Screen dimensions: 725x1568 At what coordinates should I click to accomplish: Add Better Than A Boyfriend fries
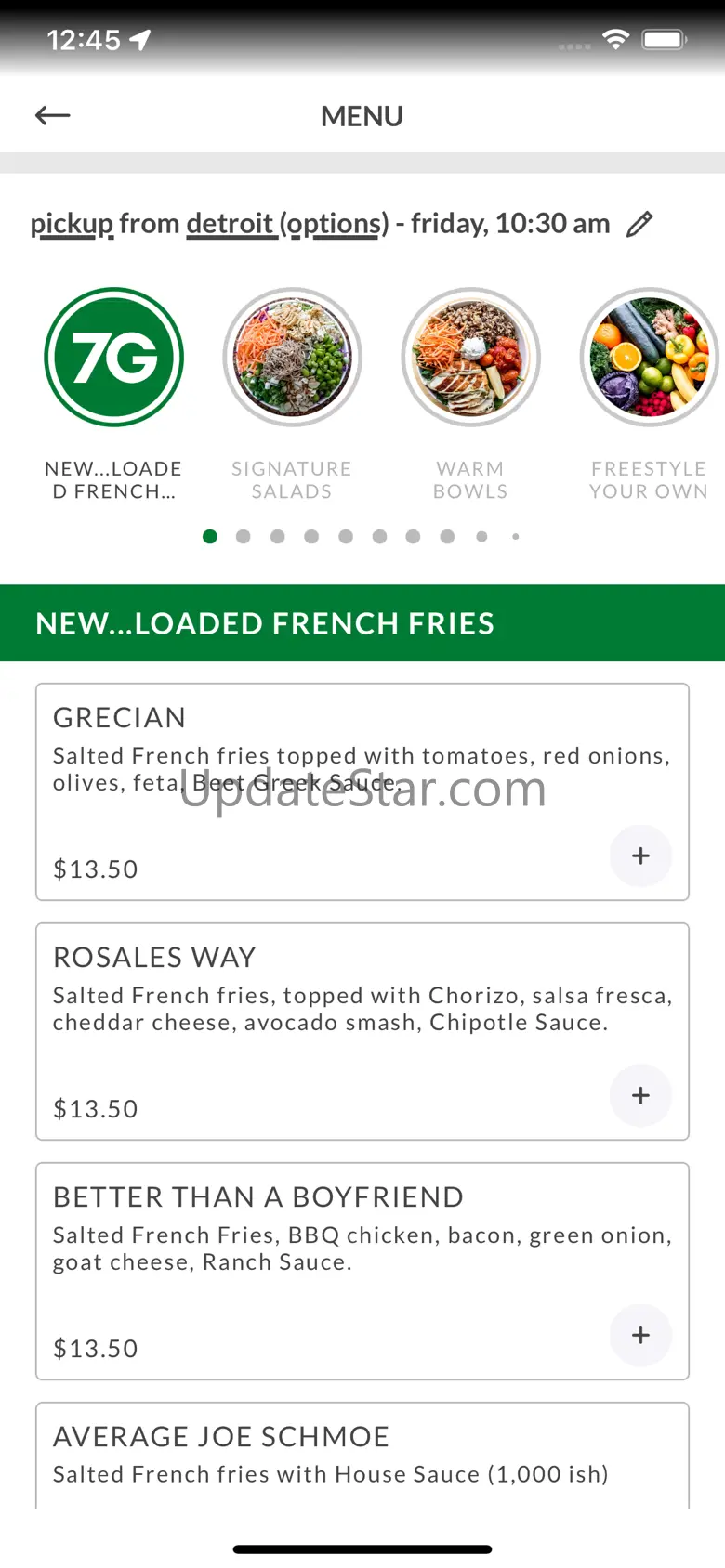[640, 1335]
